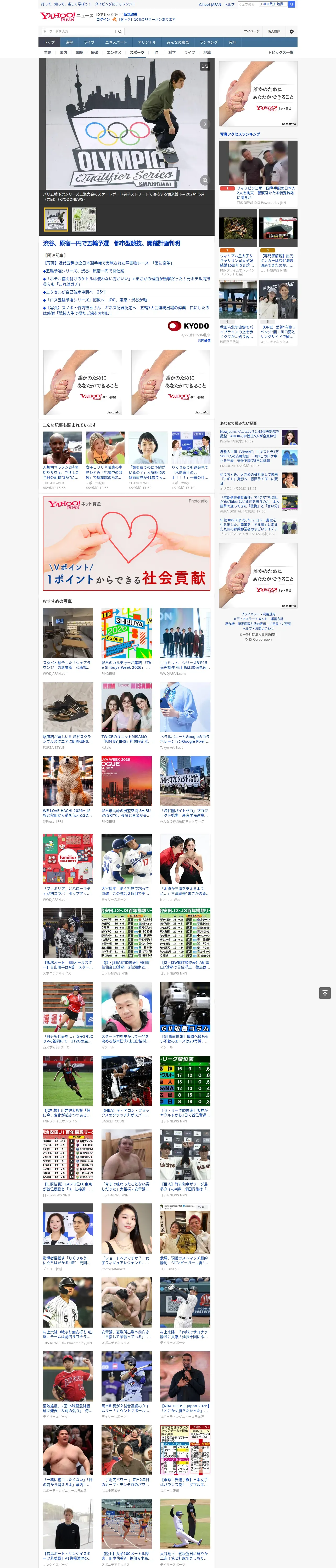Enlarge the photo with the zoom icon

[205, 180]
